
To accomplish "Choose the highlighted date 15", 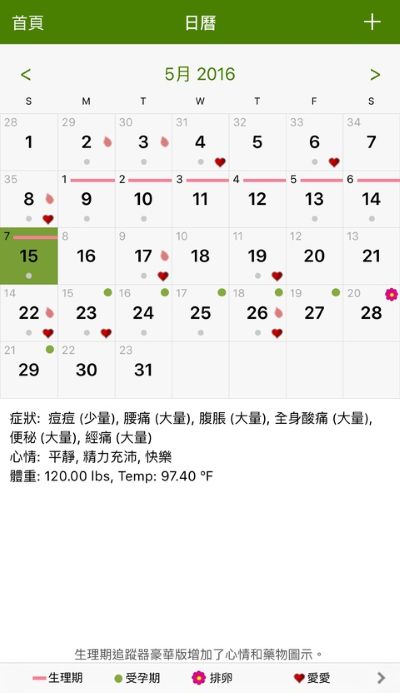I will click(x=29, y=256).
